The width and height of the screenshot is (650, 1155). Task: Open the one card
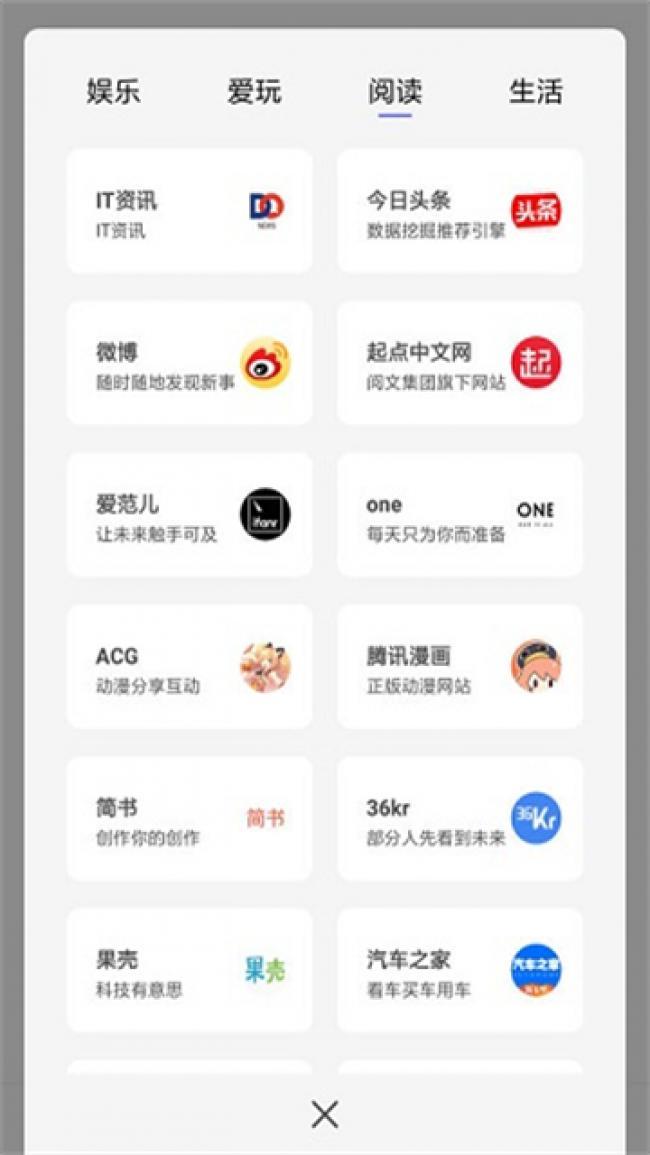460,515
